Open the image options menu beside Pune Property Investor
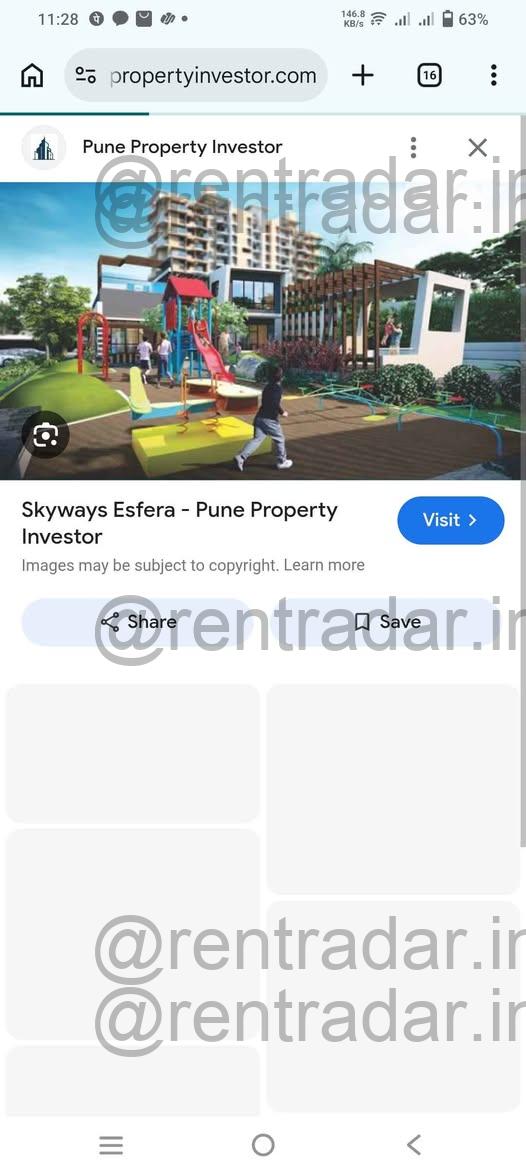The width and height of the screenshot is (526, 1173). pyautogui.click(x=413, y=147)
